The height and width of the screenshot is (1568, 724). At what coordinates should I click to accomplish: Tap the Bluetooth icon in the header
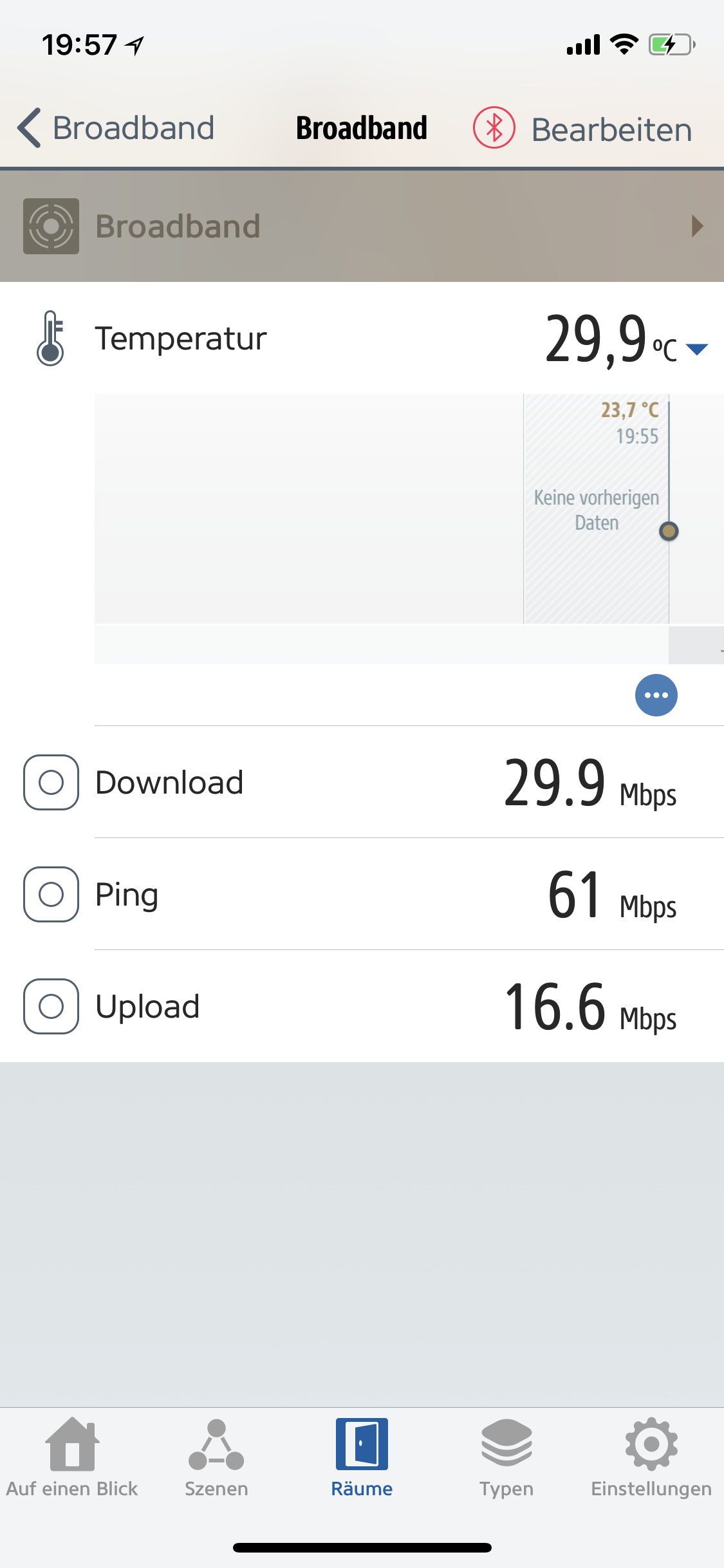pyautogui.click(x=494, y=128)
